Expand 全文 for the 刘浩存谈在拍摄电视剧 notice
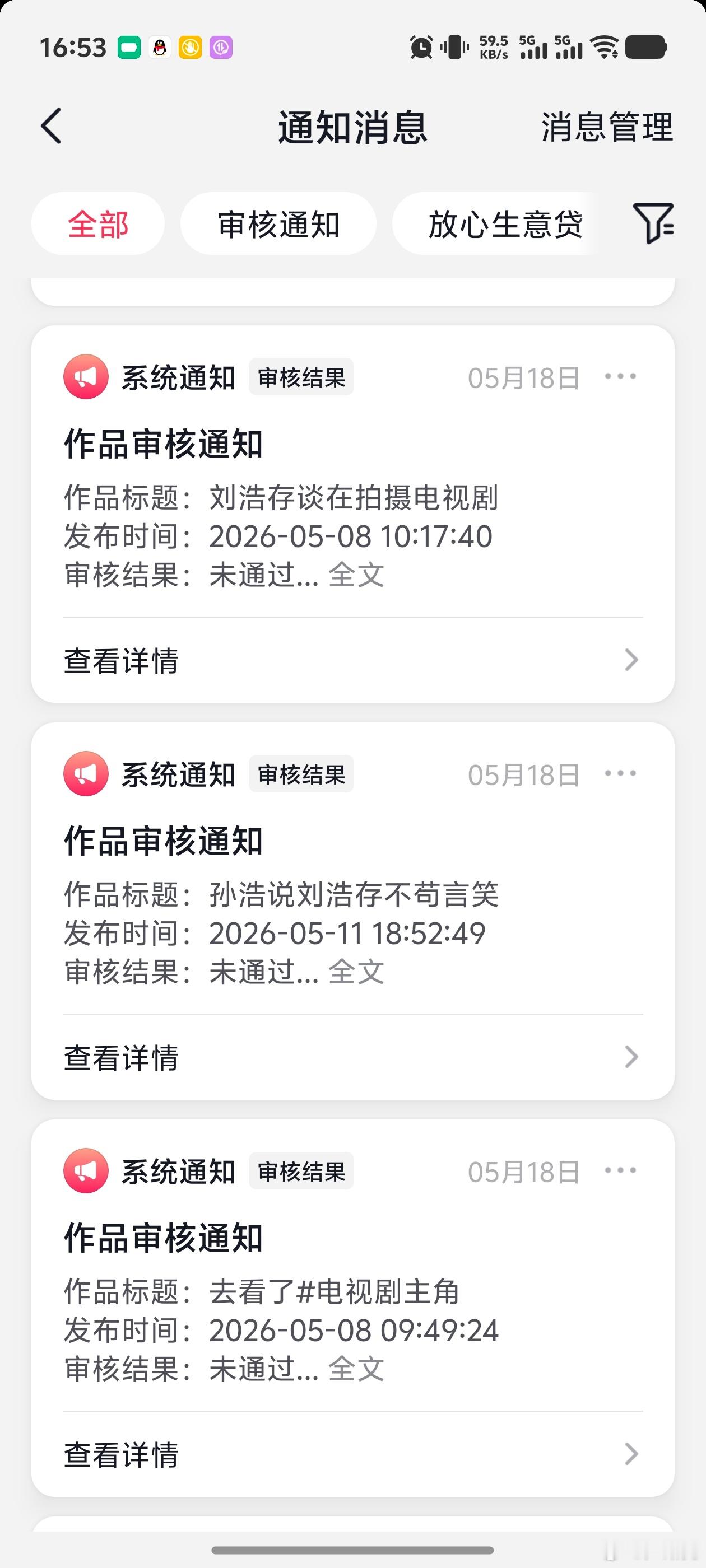The image size is (706, 1568). click(x=356, y=575)
